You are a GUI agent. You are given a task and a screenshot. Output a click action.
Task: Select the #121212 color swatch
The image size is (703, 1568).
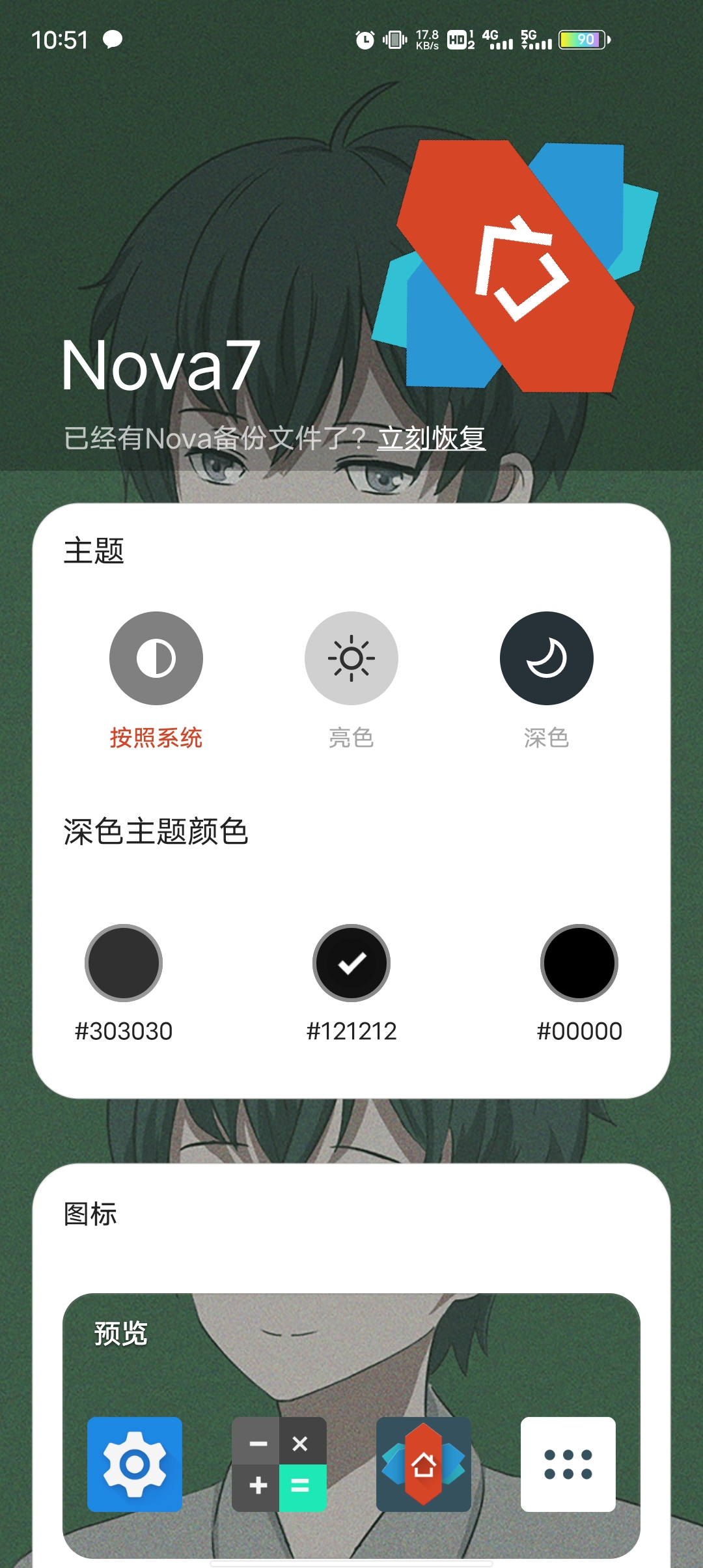click(x=351, y=962)
